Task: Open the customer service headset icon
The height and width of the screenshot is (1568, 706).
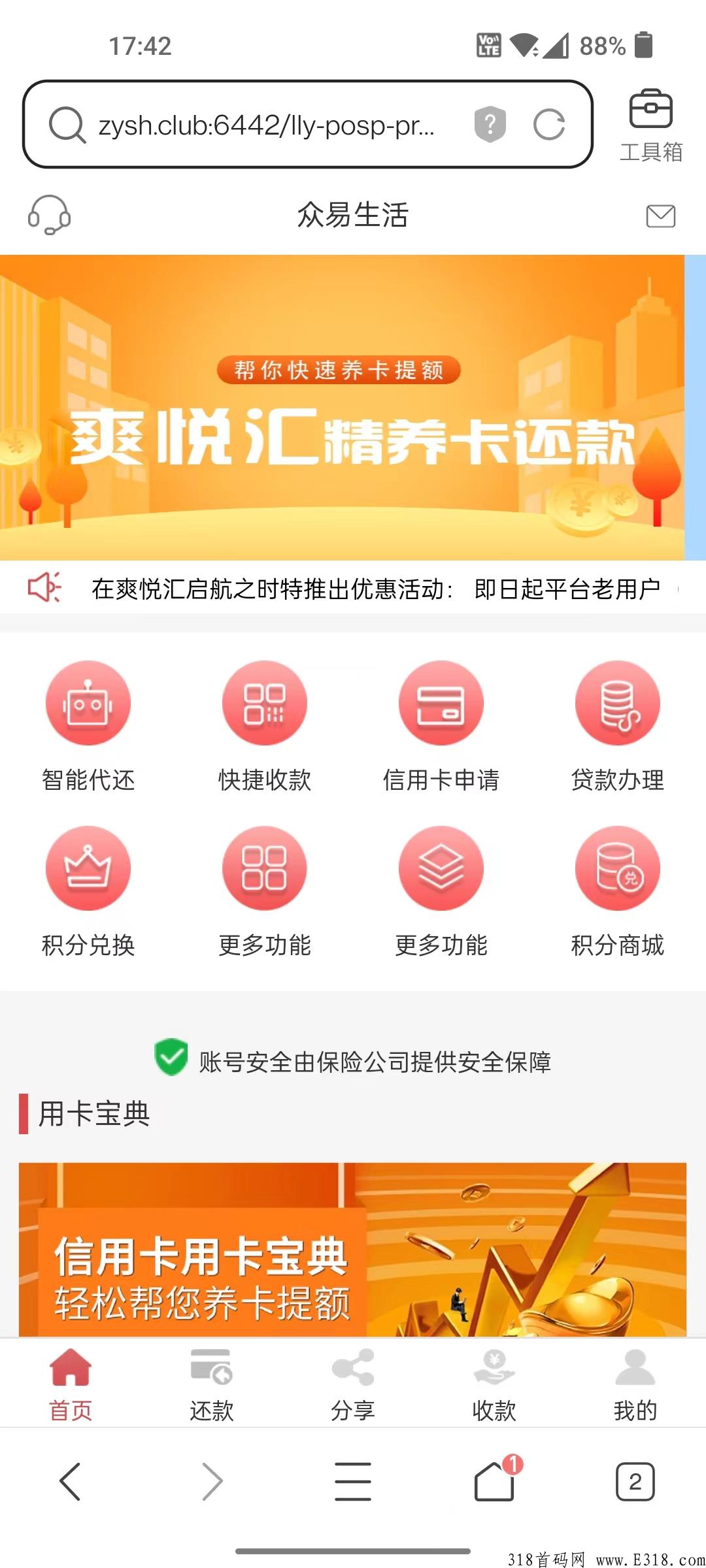Action: (49, 214)
